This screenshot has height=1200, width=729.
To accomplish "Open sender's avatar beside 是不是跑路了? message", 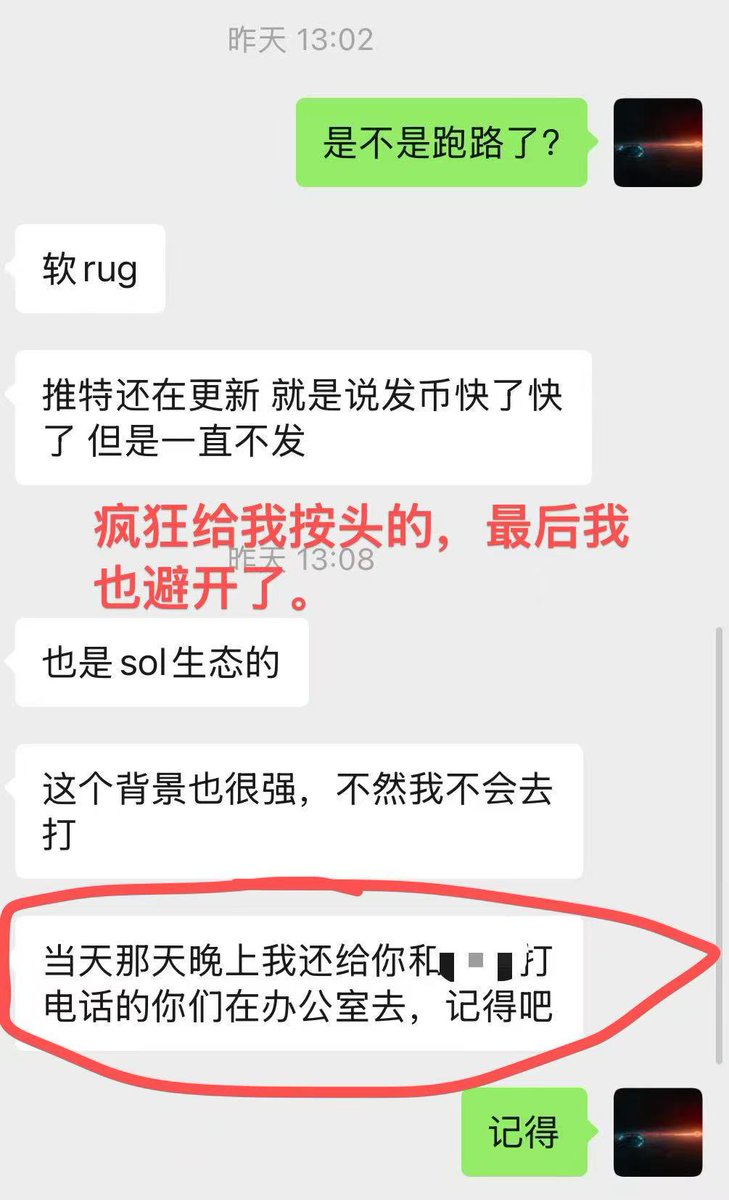I will point(657,143).
